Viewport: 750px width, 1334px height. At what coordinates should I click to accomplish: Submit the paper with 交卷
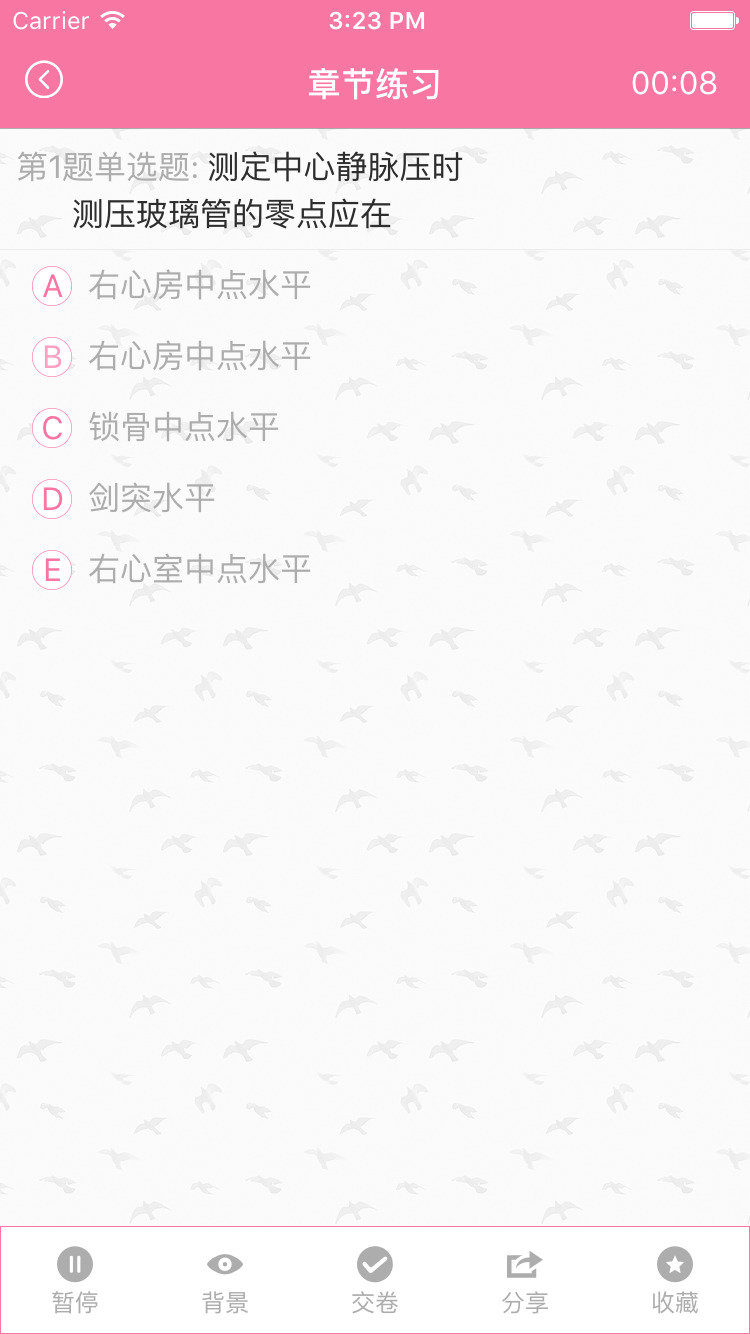coord(375,1280)
